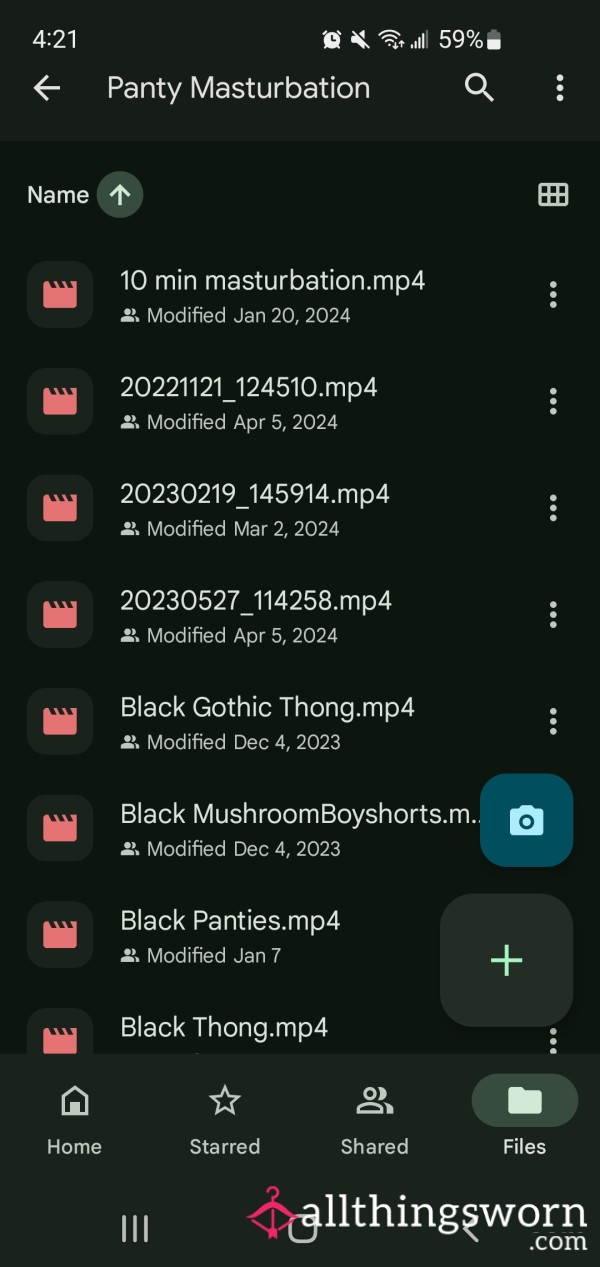Reverse the Name sort order arrow
Screen dimensions: 600x1267
coord(120,195)
